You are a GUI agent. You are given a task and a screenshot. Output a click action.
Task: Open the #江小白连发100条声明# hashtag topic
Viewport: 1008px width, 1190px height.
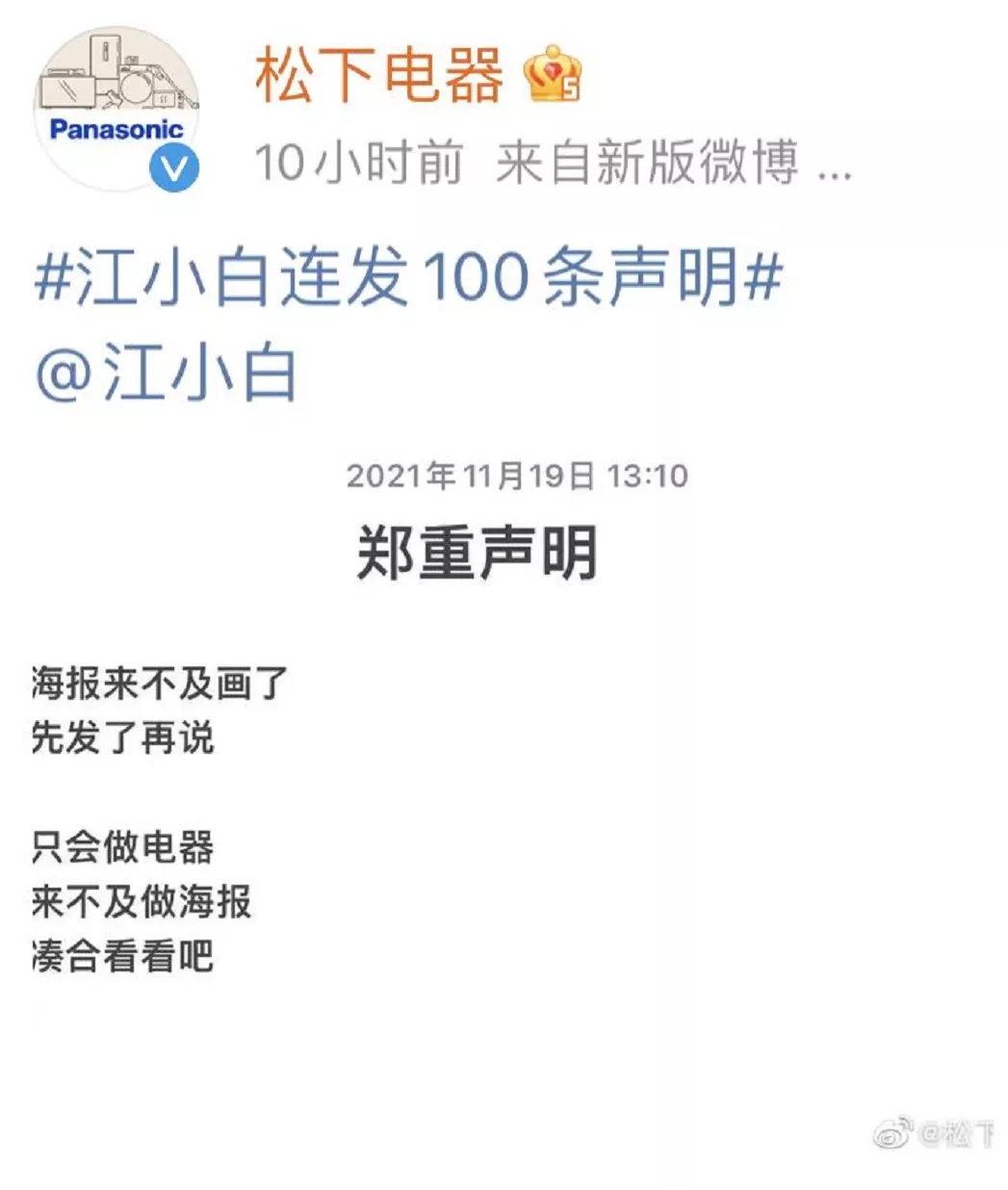(x=408, y=278)
